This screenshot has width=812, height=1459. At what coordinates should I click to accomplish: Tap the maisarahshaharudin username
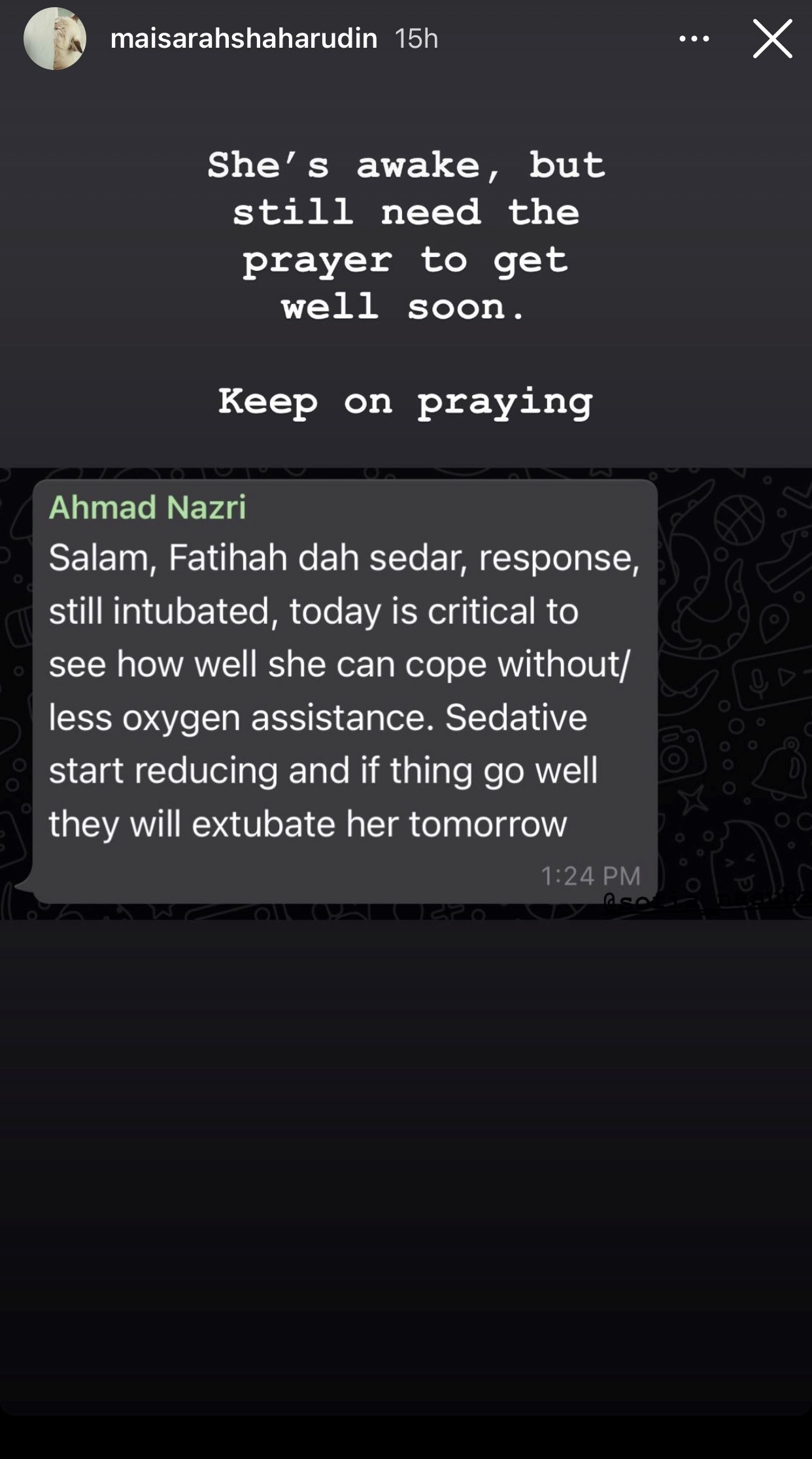click(244, 39)
